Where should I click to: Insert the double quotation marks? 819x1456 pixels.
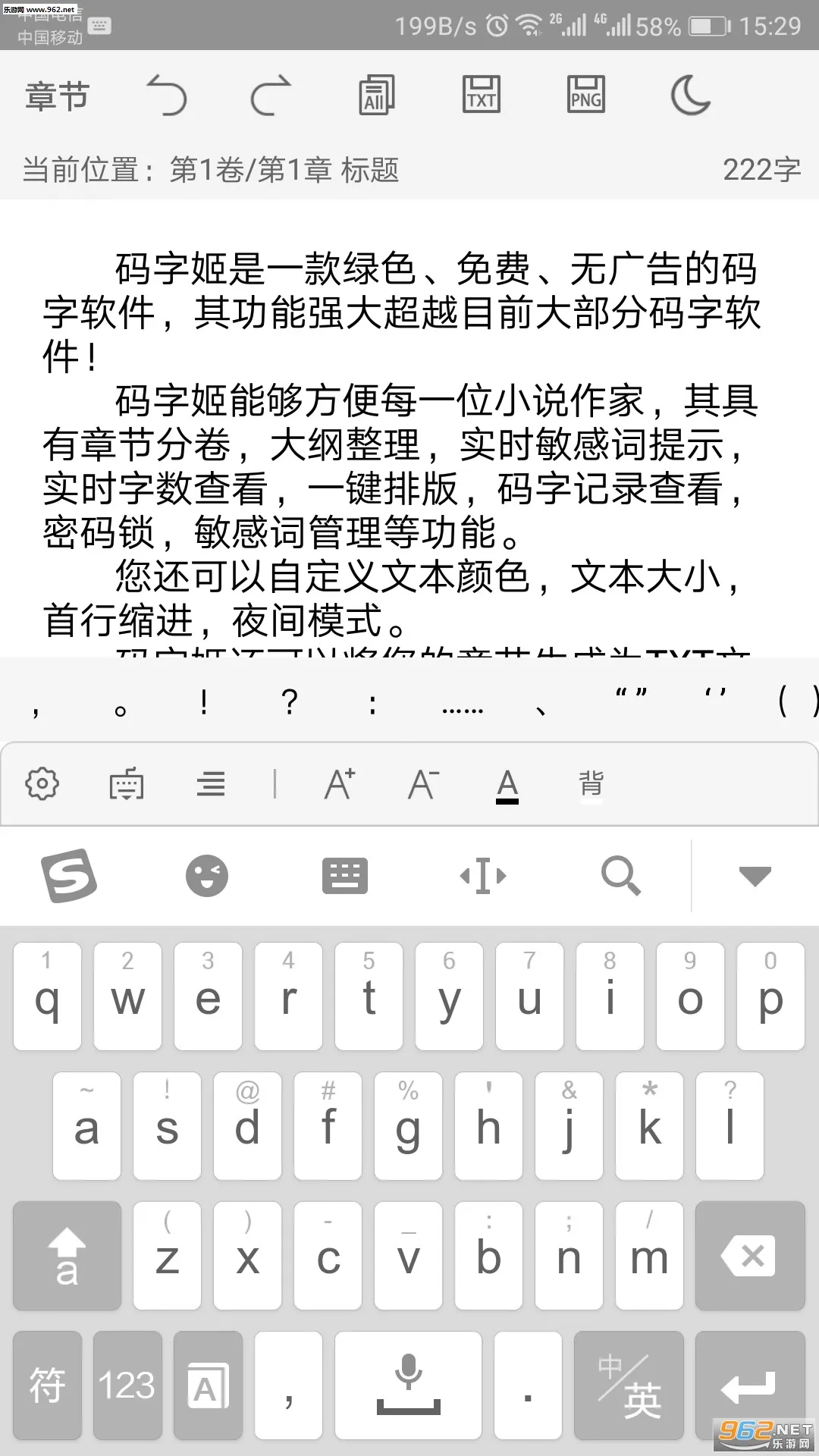tap(631, 696)
